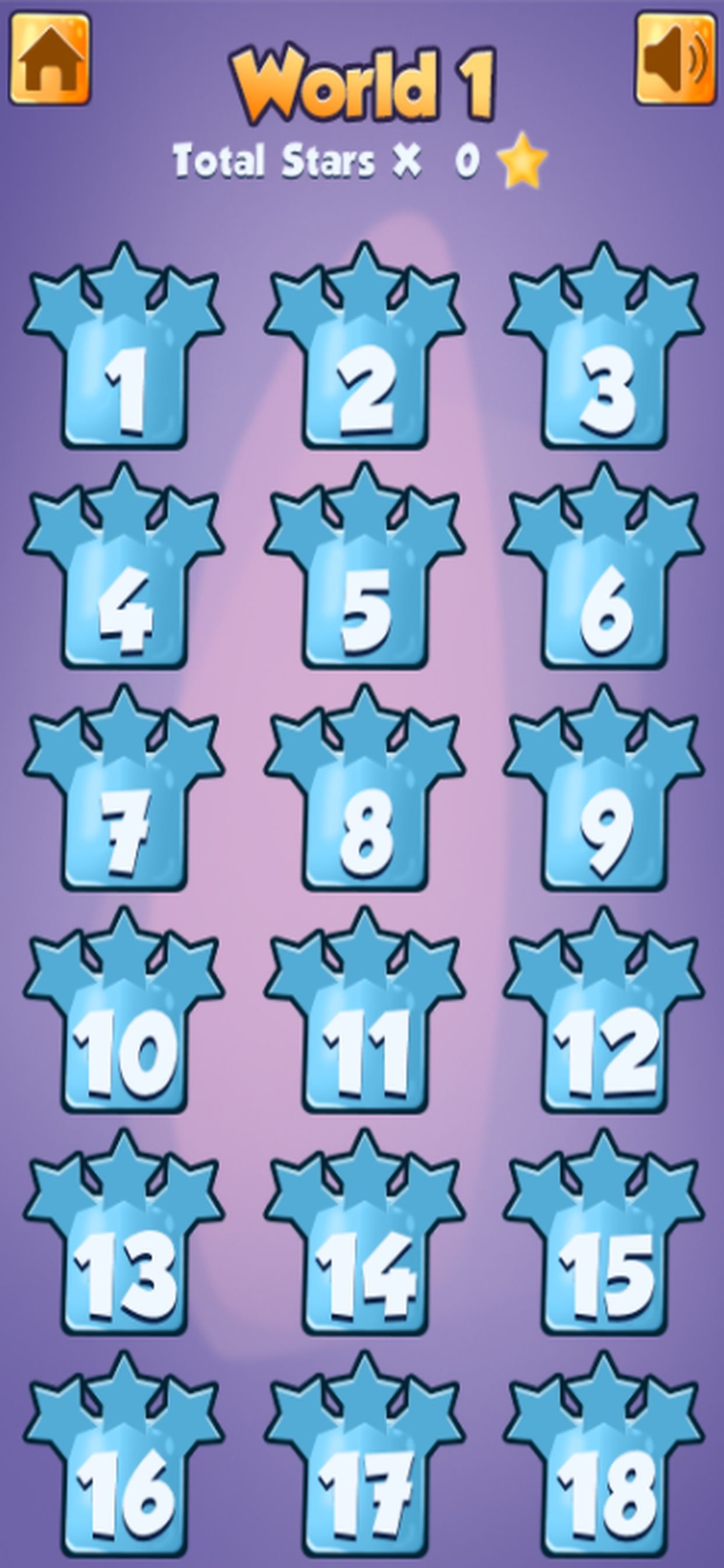Play level 11
This screenshot has width=724, height=1568.
coord(364,1010)
